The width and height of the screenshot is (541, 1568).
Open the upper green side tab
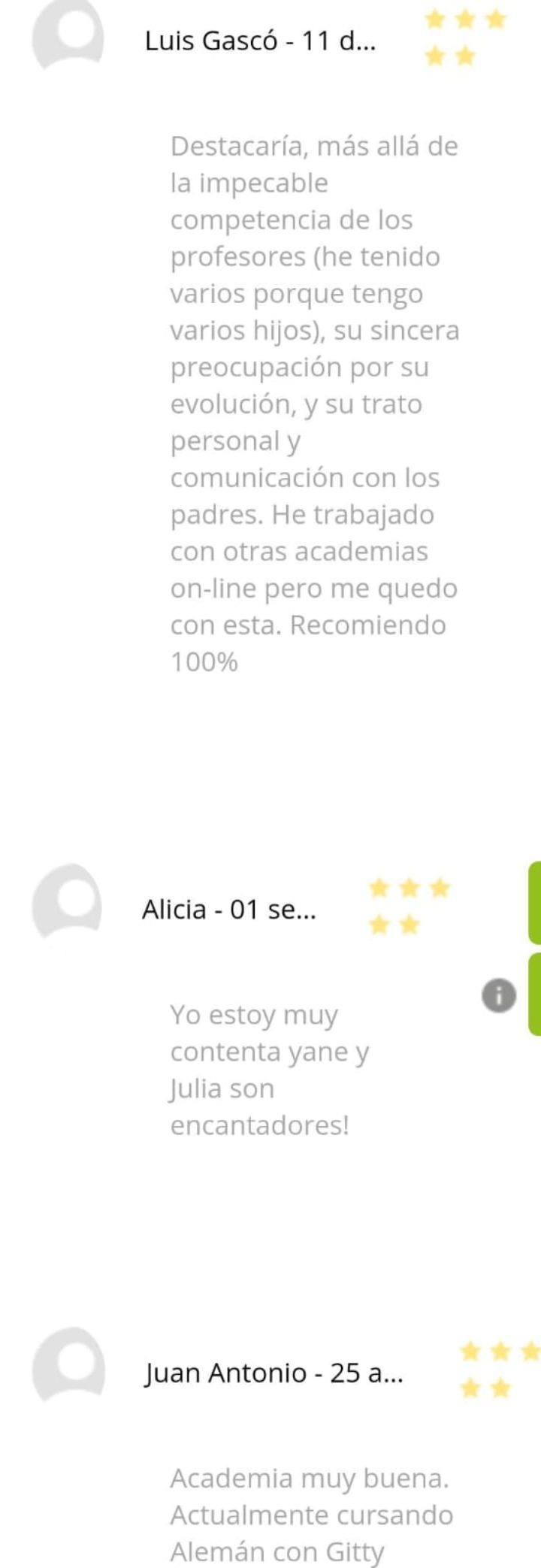click(x=535, y=903)
